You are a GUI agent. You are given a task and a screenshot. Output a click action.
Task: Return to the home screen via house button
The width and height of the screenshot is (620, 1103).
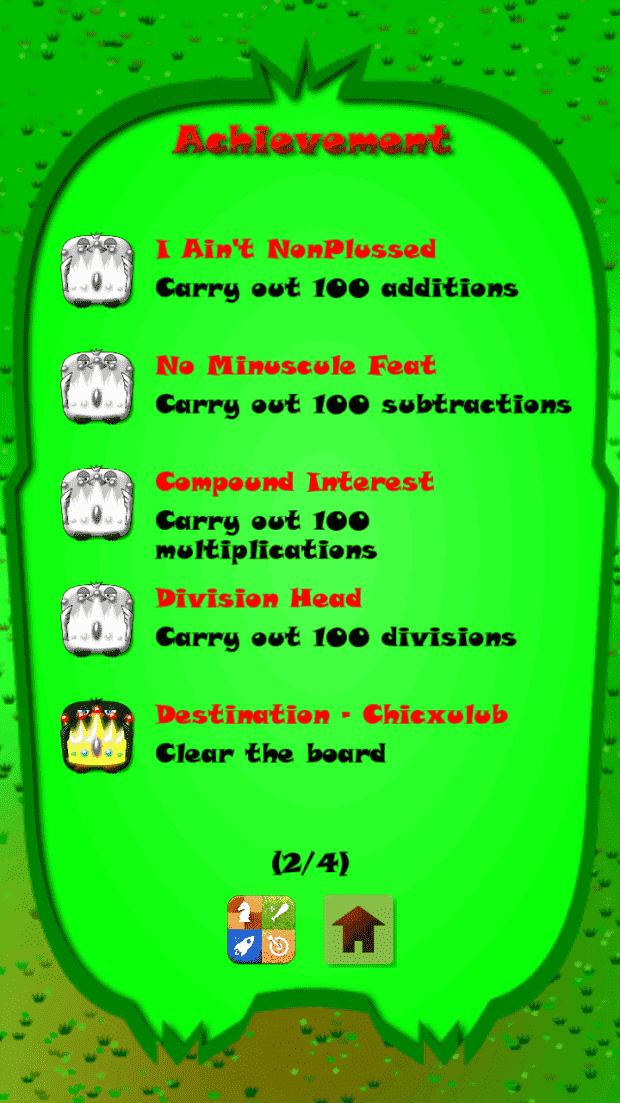pos(358,929)
